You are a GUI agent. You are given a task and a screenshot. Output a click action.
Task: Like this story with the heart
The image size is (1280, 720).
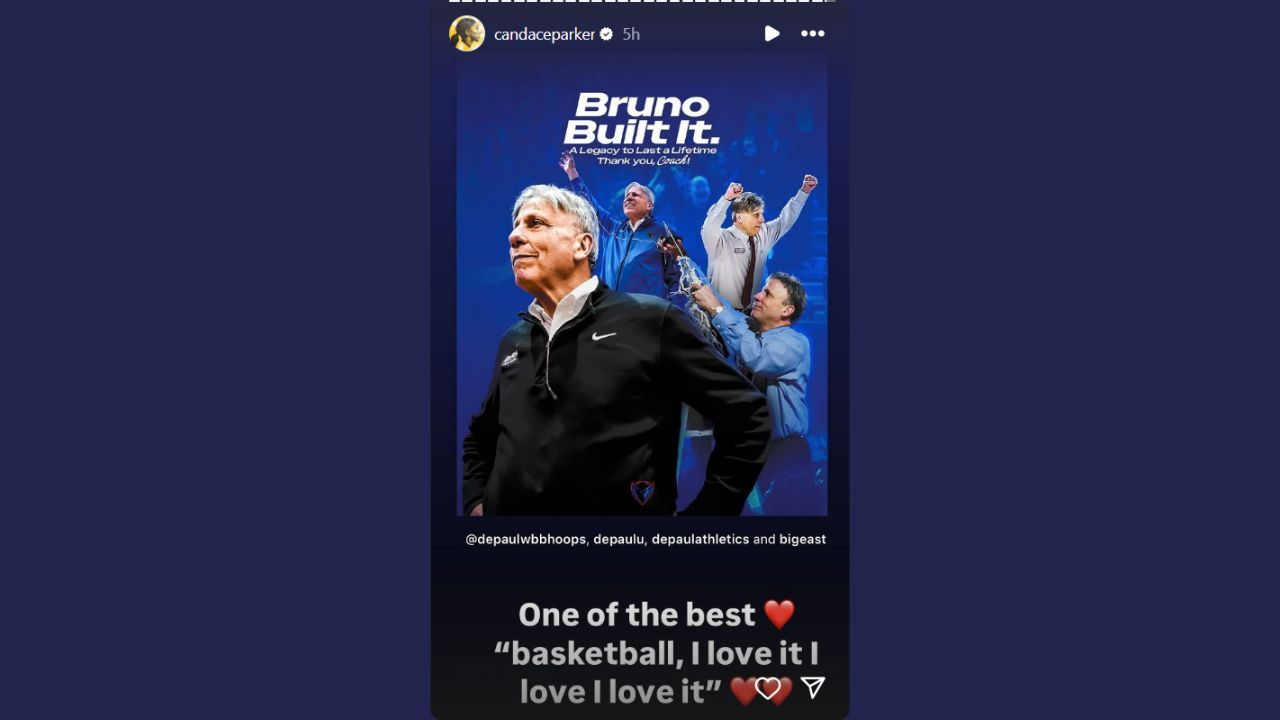point(768,688)
